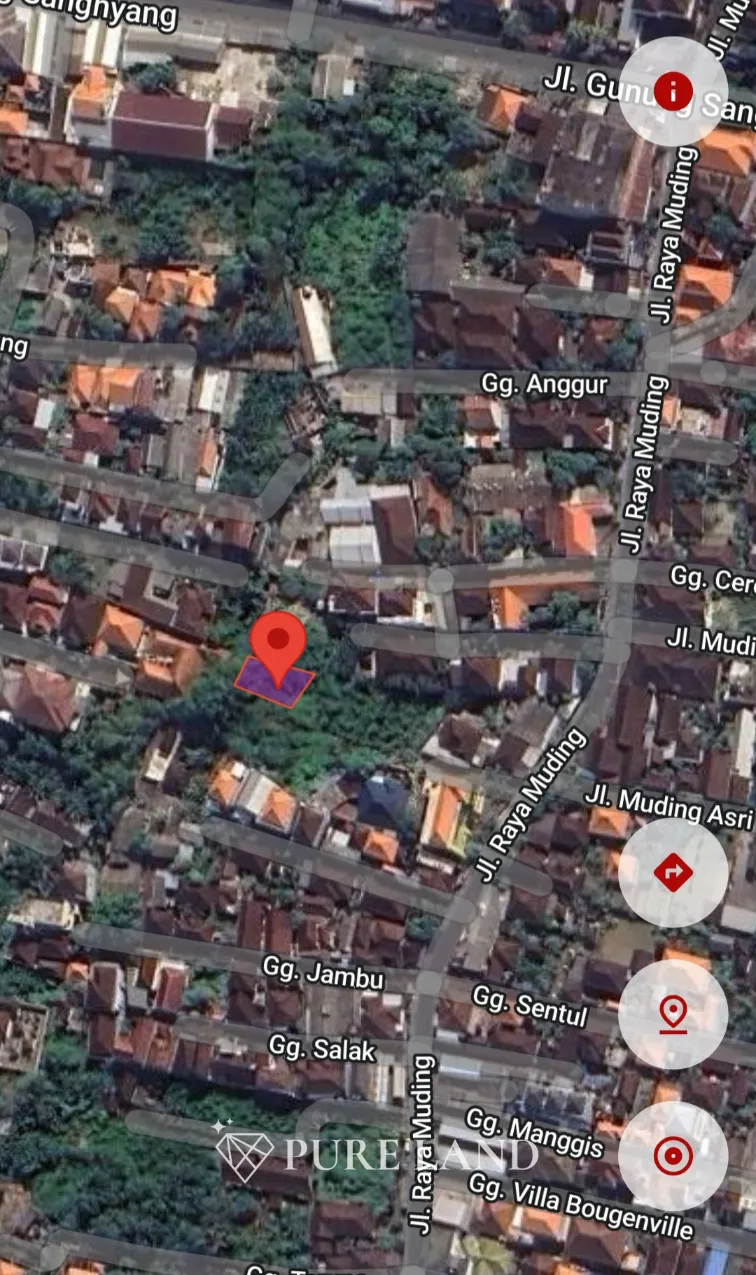756x1275 pixels.
Task: Open the info button on the map
Action: pos(673,92)
